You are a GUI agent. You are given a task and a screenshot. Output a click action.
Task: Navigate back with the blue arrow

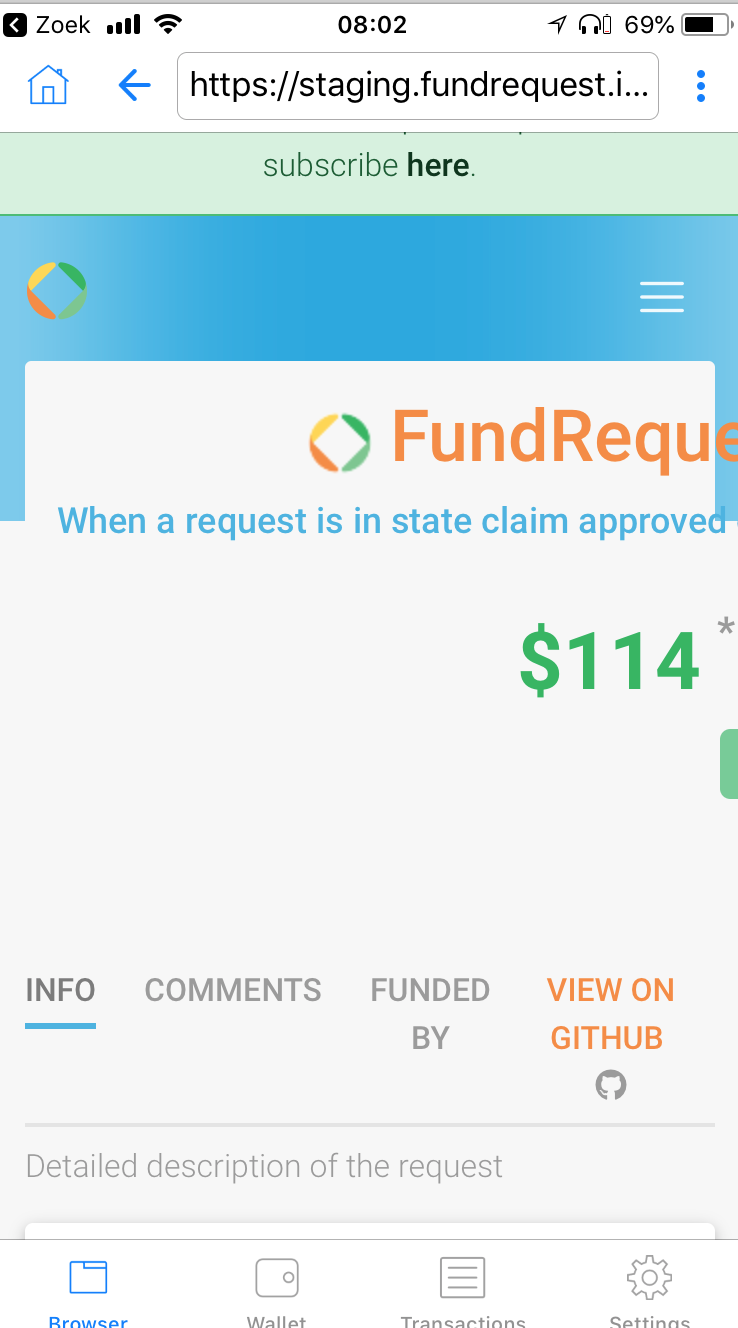pyautogui.click(x=134, y=86)
